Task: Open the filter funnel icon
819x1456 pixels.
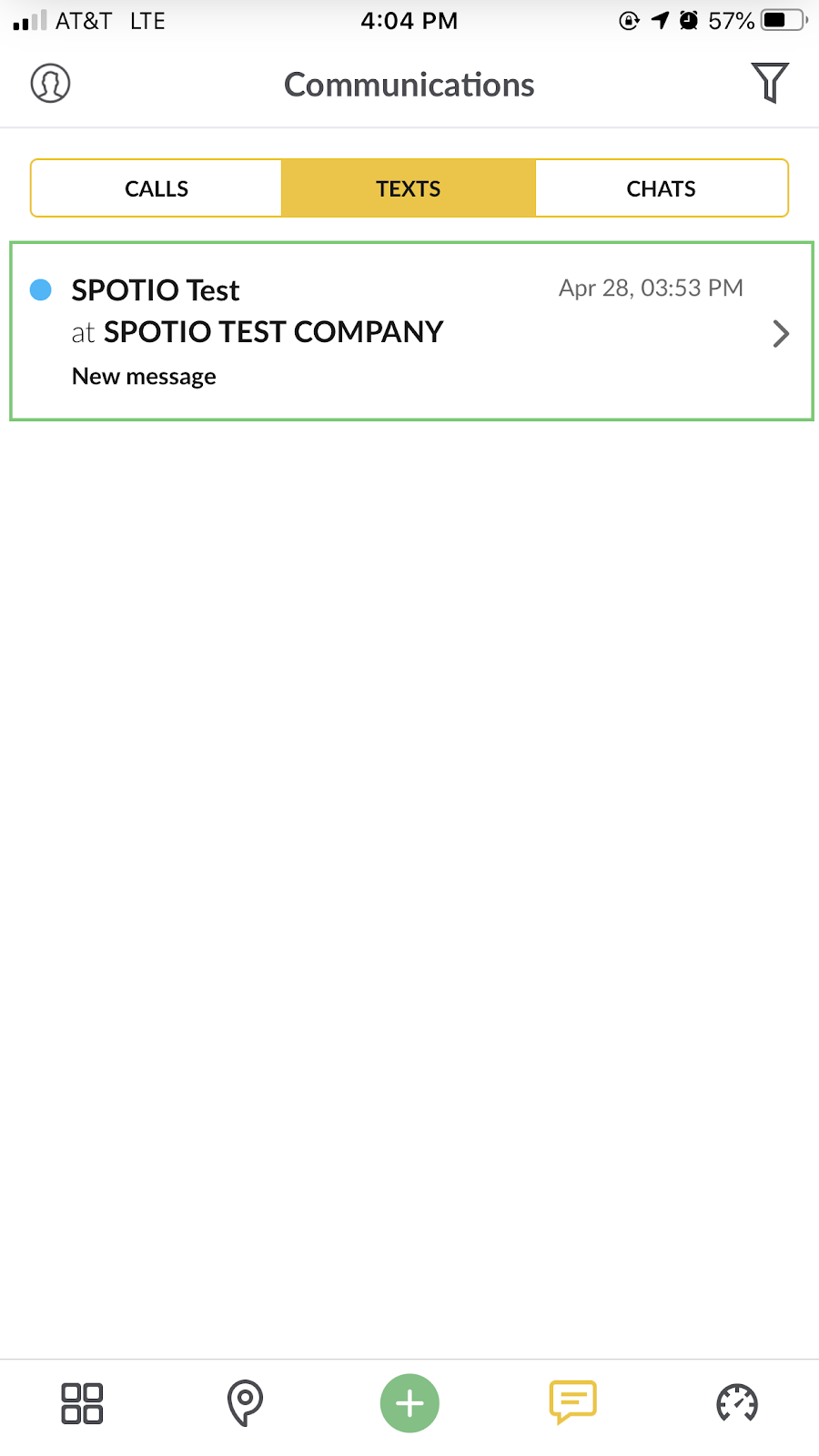Action: tap(770, 83)
